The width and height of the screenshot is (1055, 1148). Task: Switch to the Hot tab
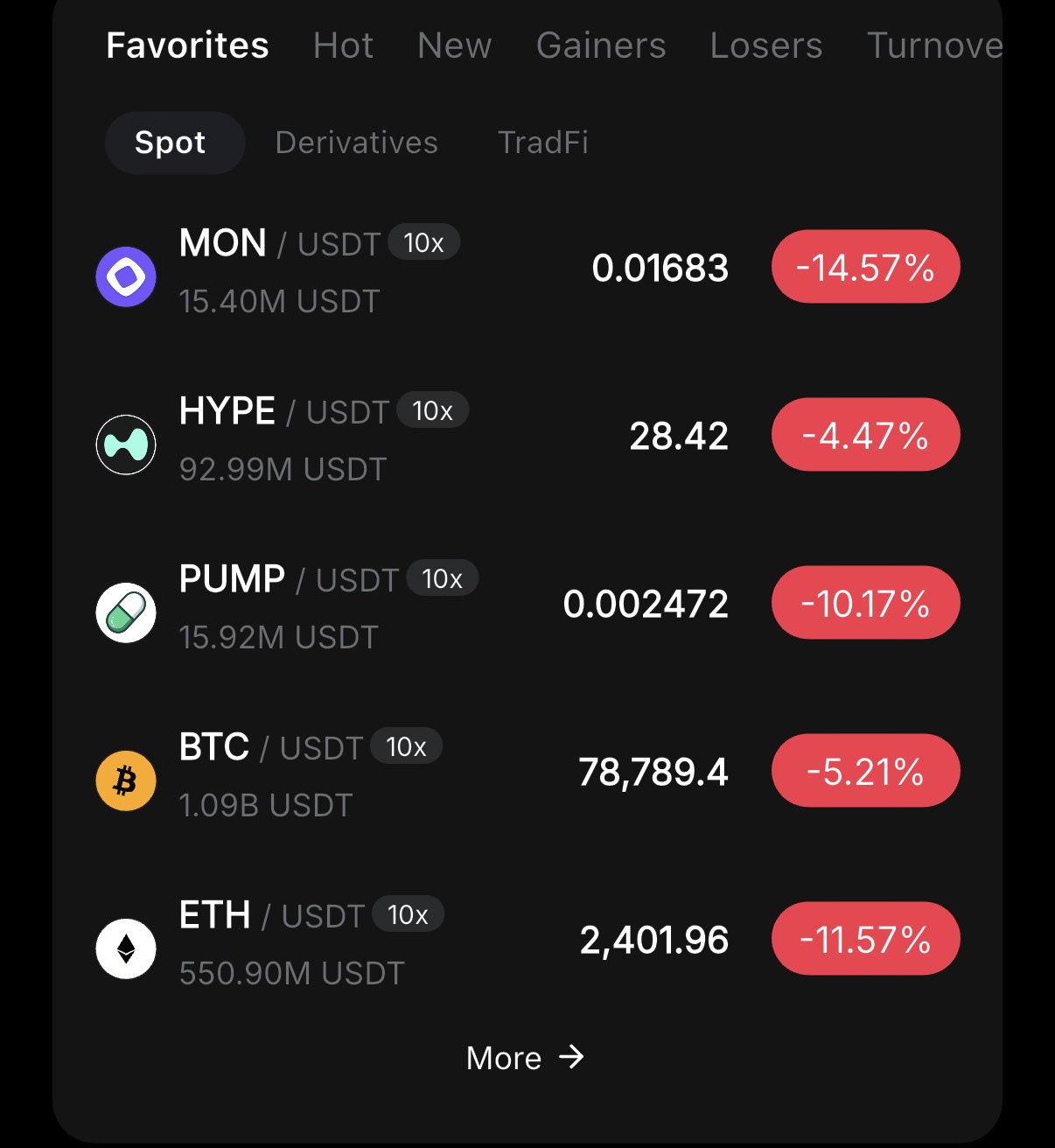click(x=343, y=45)
